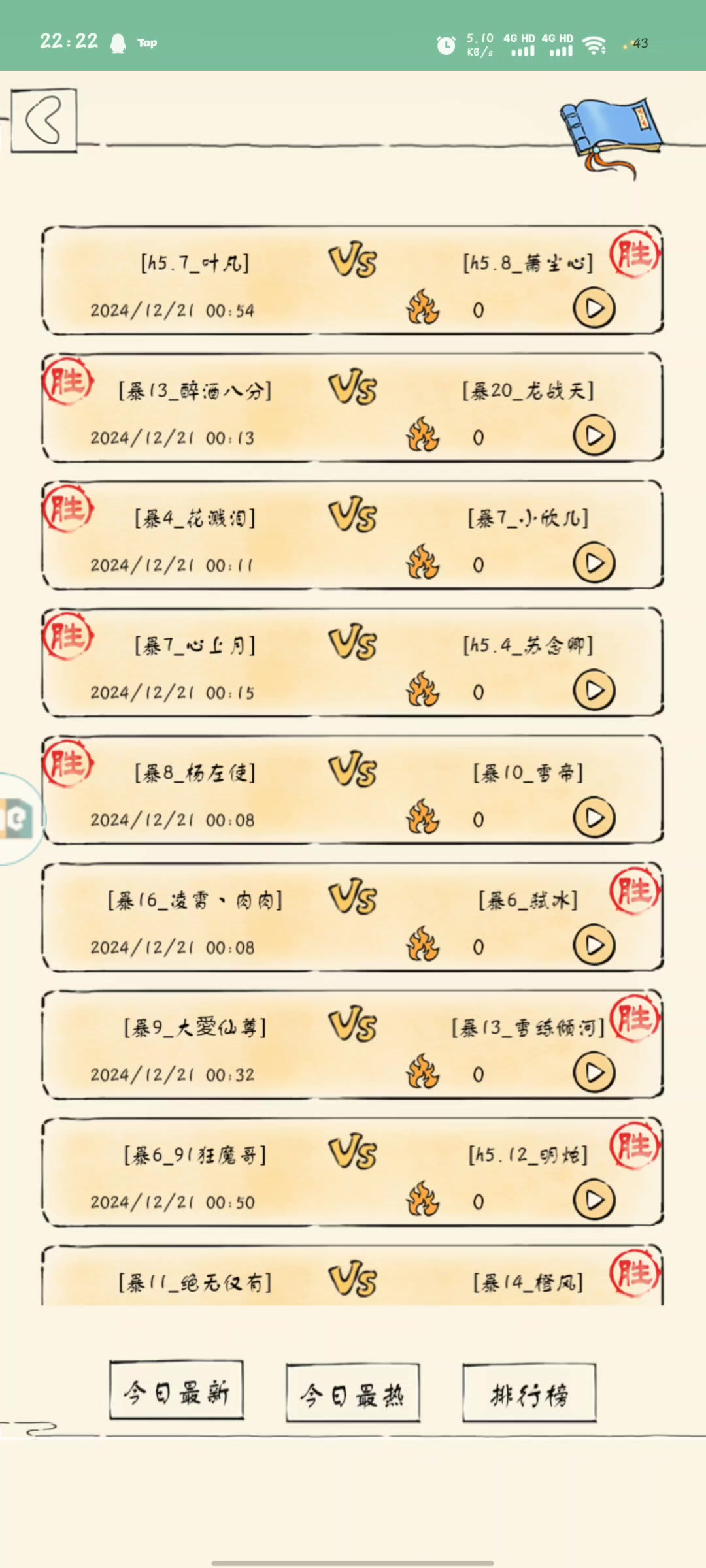Play replay of 91狂魔哥 vs 明炮

pos(594,1200)
